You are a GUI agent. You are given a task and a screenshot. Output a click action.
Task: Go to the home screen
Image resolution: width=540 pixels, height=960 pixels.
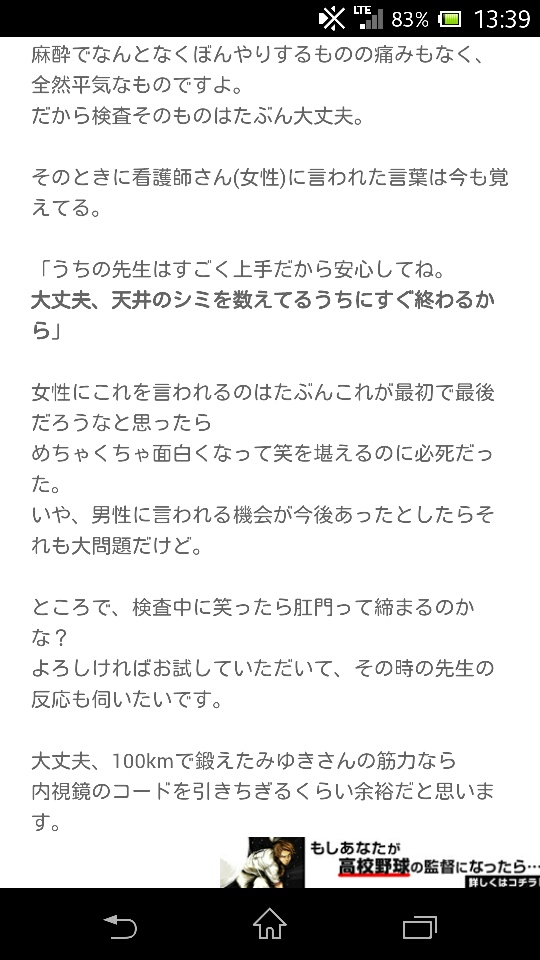[x=270, y=924]
